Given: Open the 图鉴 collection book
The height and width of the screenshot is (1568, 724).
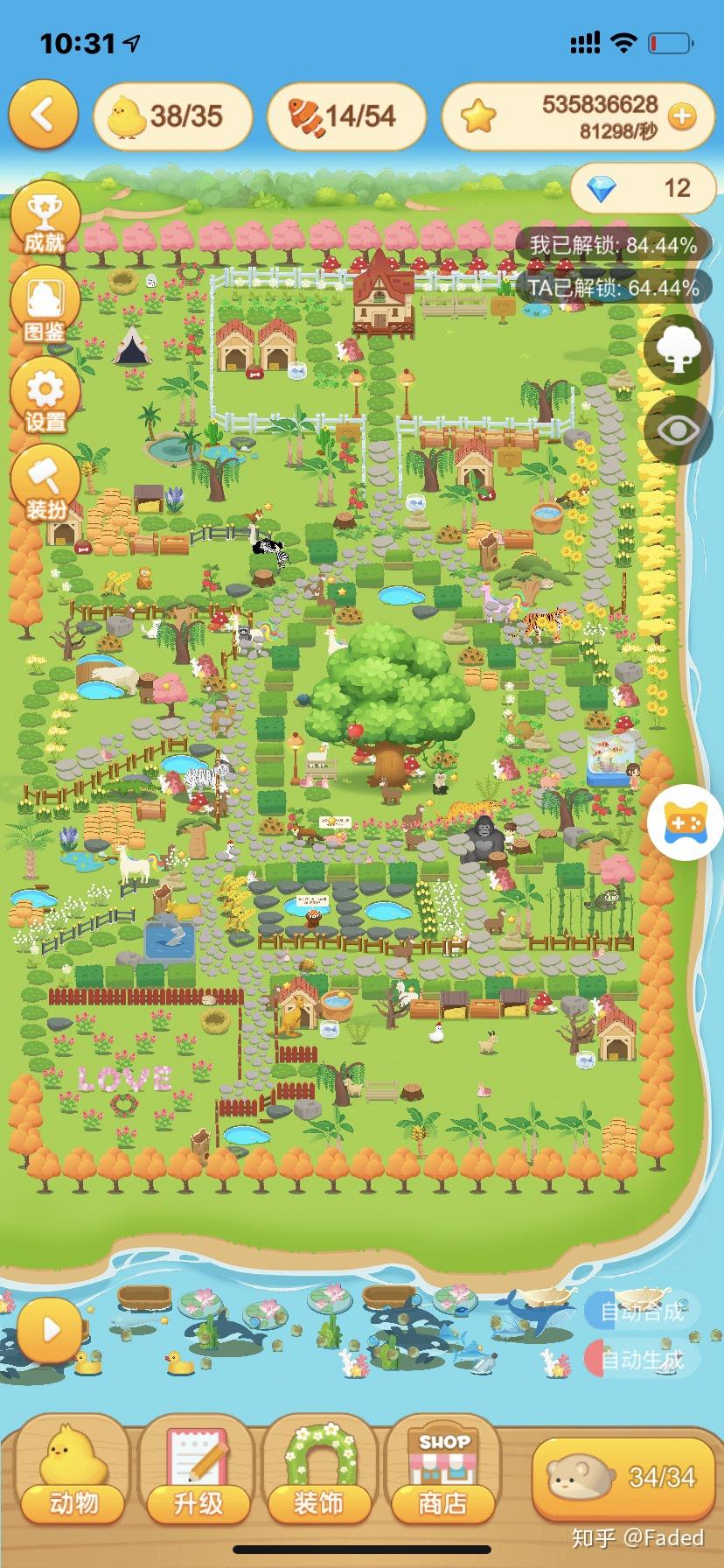Looking at the screenshot, I should 45,307.
